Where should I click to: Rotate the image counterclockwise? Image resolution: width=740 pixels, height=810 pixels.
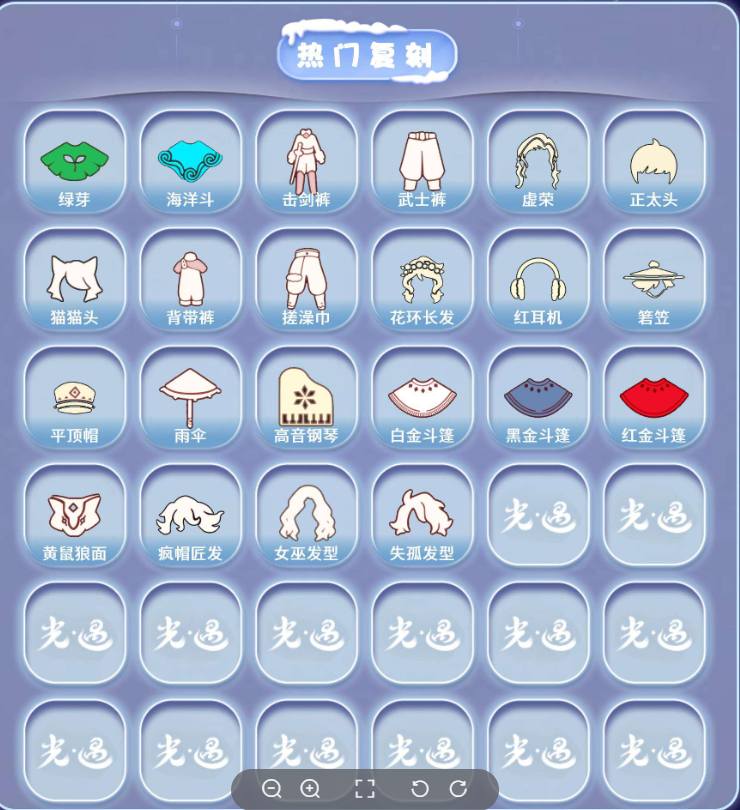pyautogui.click(x=420, y=789)
